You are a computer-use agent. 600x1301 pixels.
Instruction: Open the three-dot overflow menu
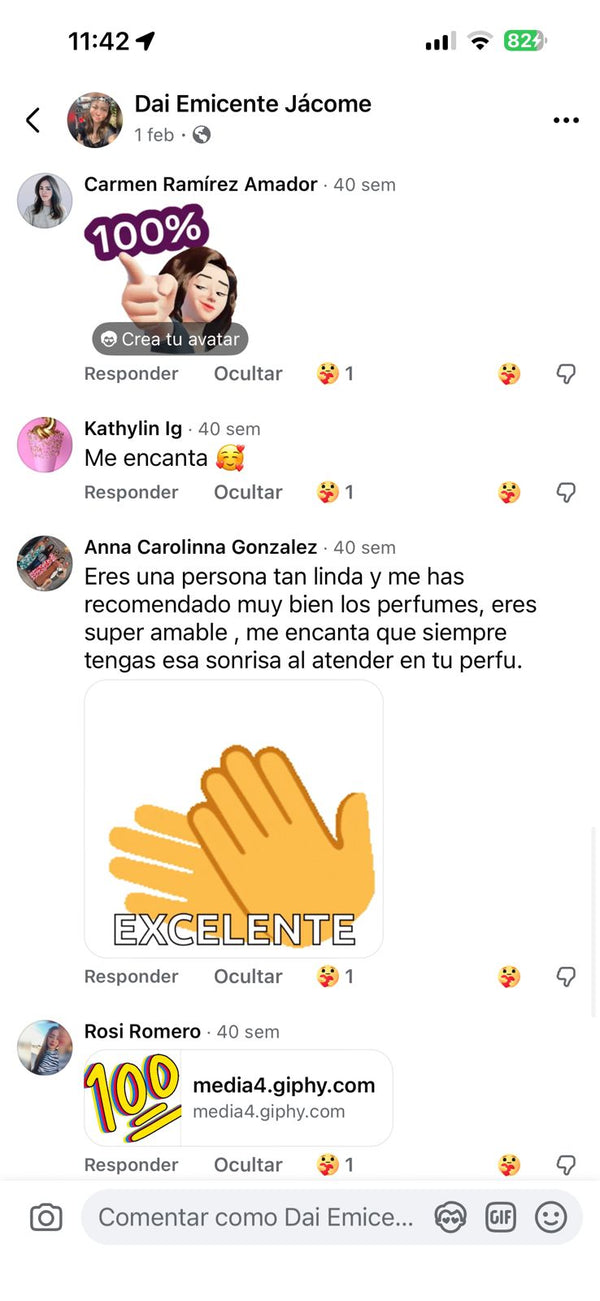pos(565,121)
